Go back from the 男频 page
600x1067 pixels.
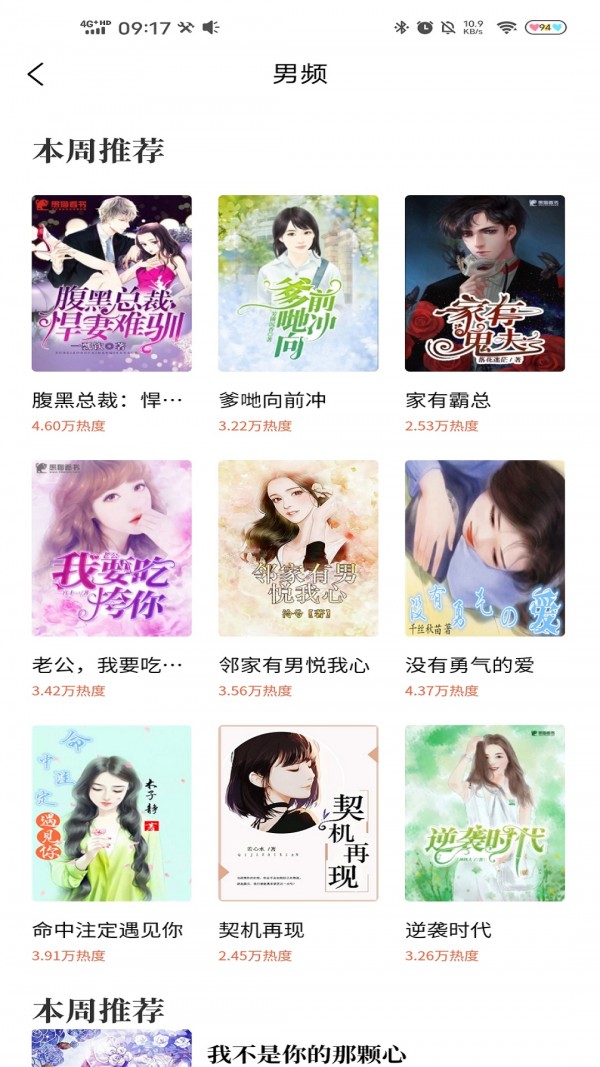[36, 74]
